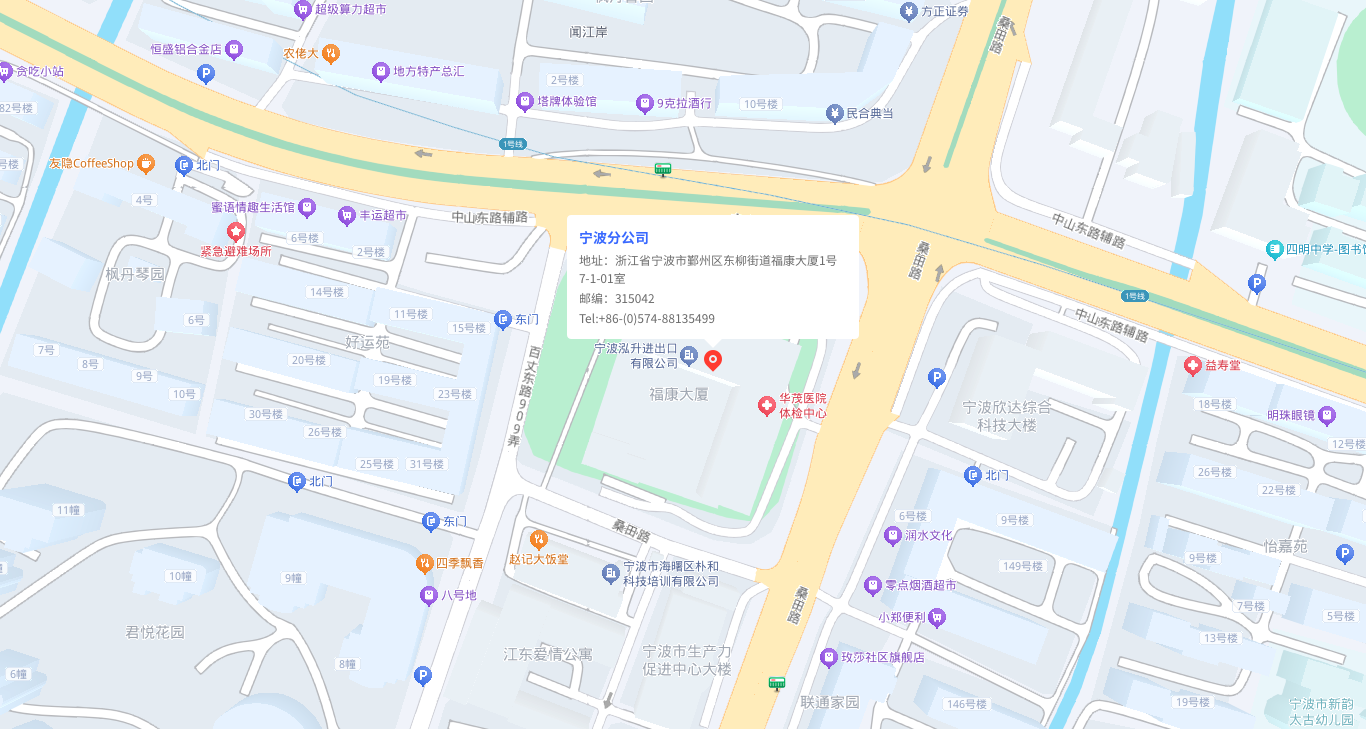Select the 益寿堂 pharmacy marker
1366x729 pixels.
point(1191,366)
